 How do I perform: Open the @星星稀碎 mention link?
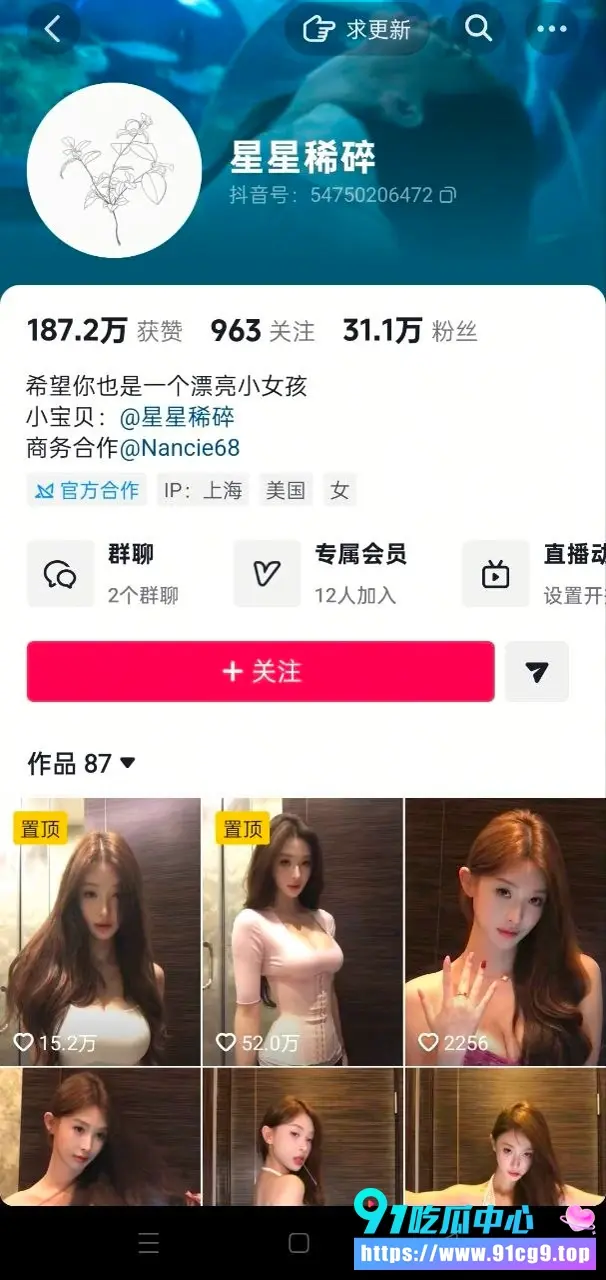click(x=177, y=417)
